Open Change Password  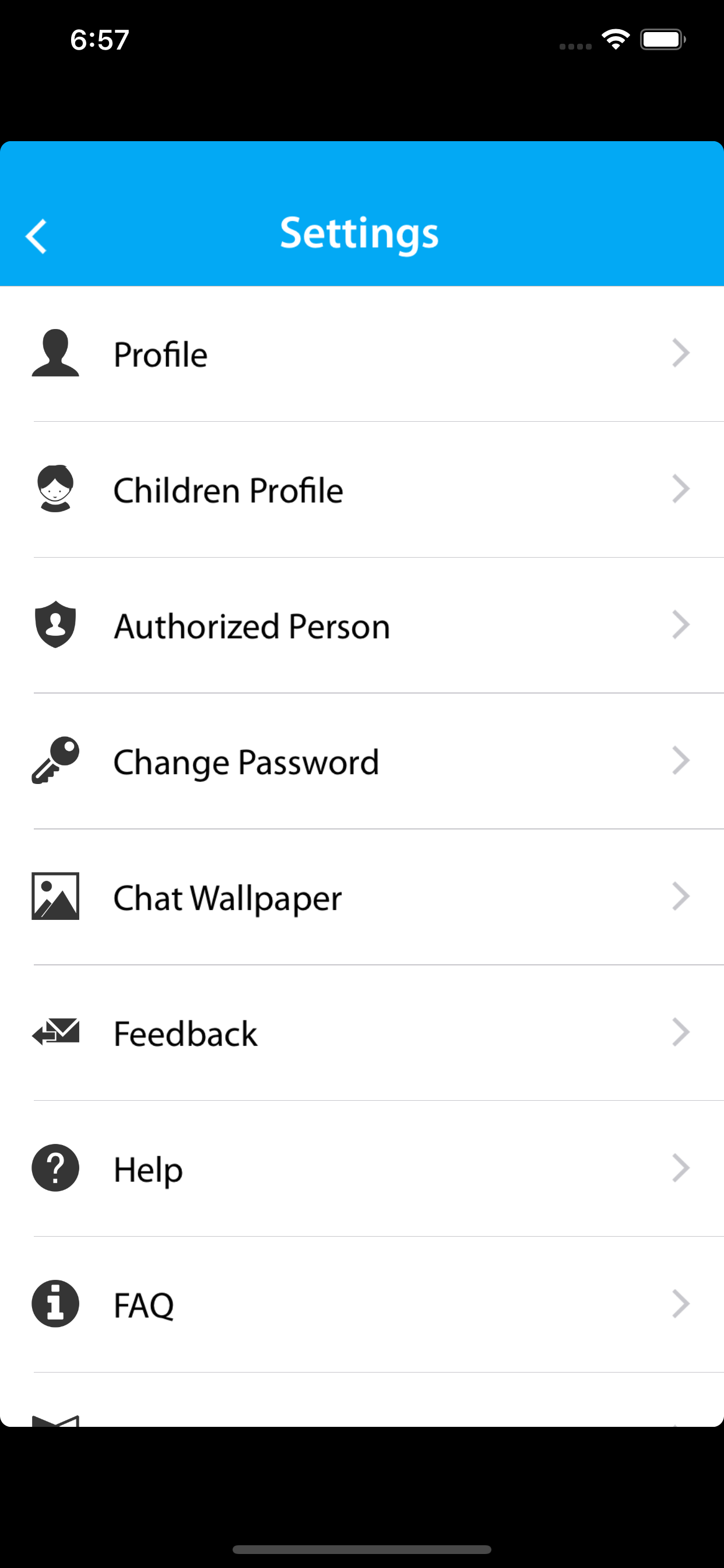click(362, 761)
